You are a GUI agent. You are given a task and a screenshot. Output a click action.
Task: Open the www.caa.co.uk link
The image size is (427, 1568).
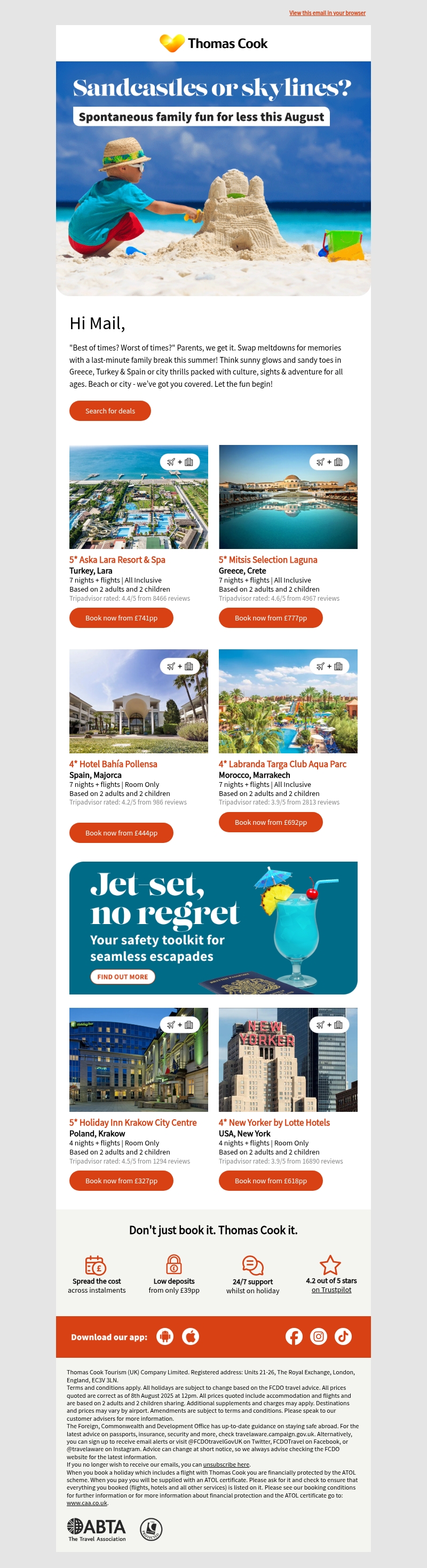87,1503
